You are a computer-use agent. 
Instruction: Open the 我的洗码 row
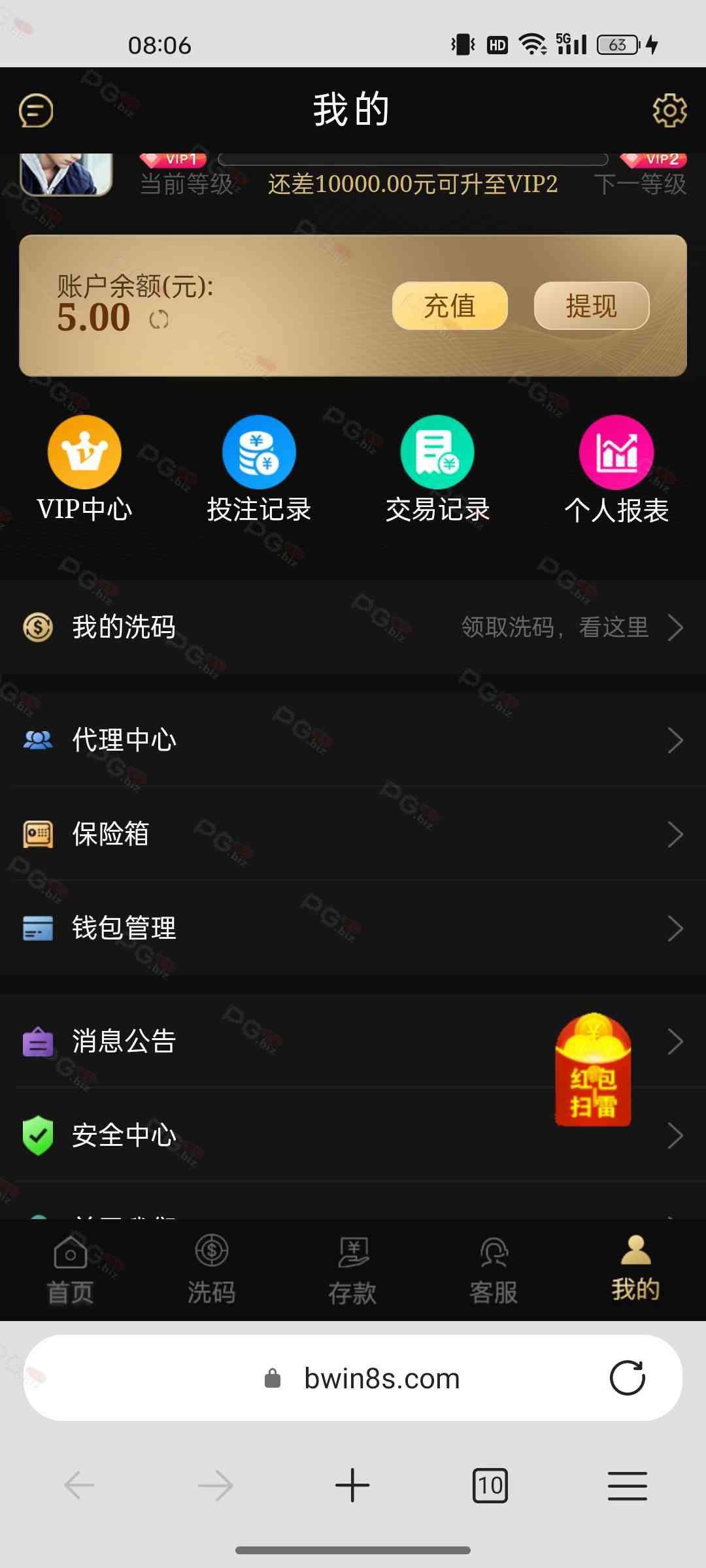(x=353, y=627)
